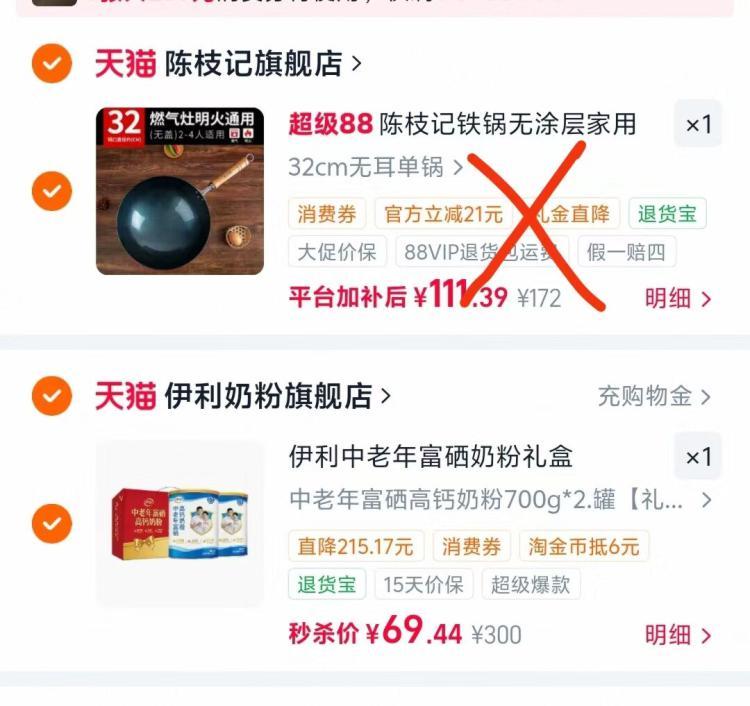This screenshot has height=706, width=750.
Task: Open the 伊利中老年富硒奶粉礼盒 product title
Action: [431, 456]
